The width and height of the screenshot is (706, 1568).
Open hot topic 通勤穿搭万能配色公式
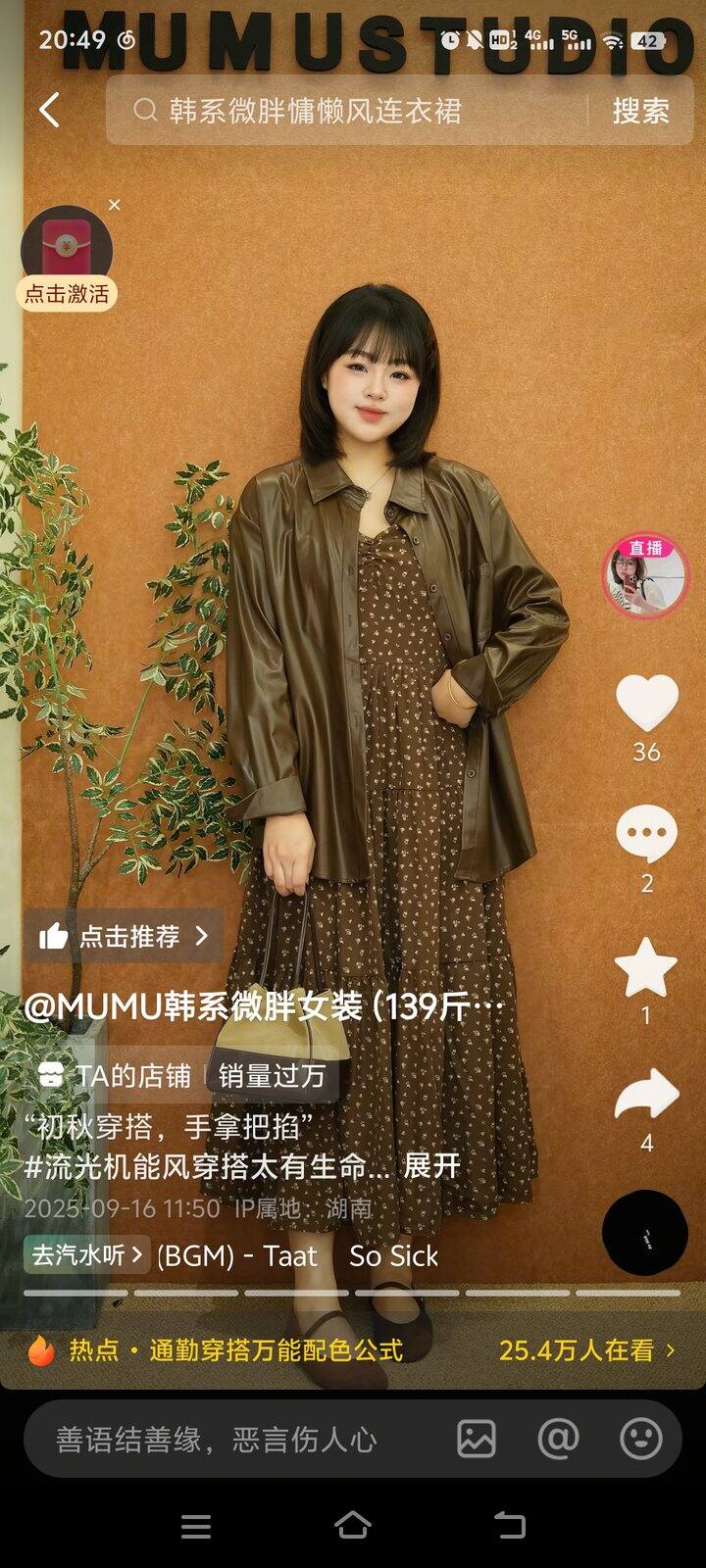pos(276,1350)
